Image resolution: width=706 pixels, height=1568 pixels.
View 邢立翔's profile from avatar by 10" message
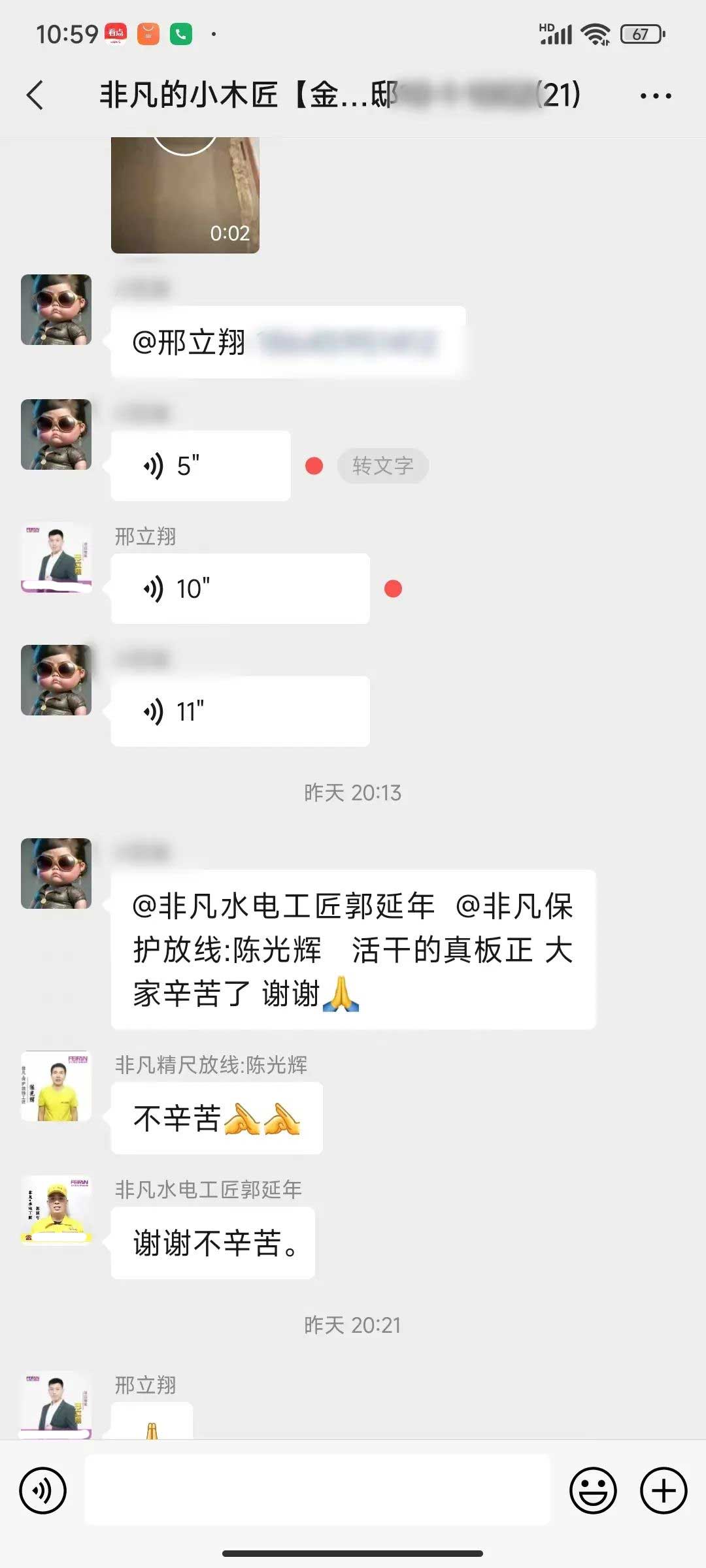56,557
